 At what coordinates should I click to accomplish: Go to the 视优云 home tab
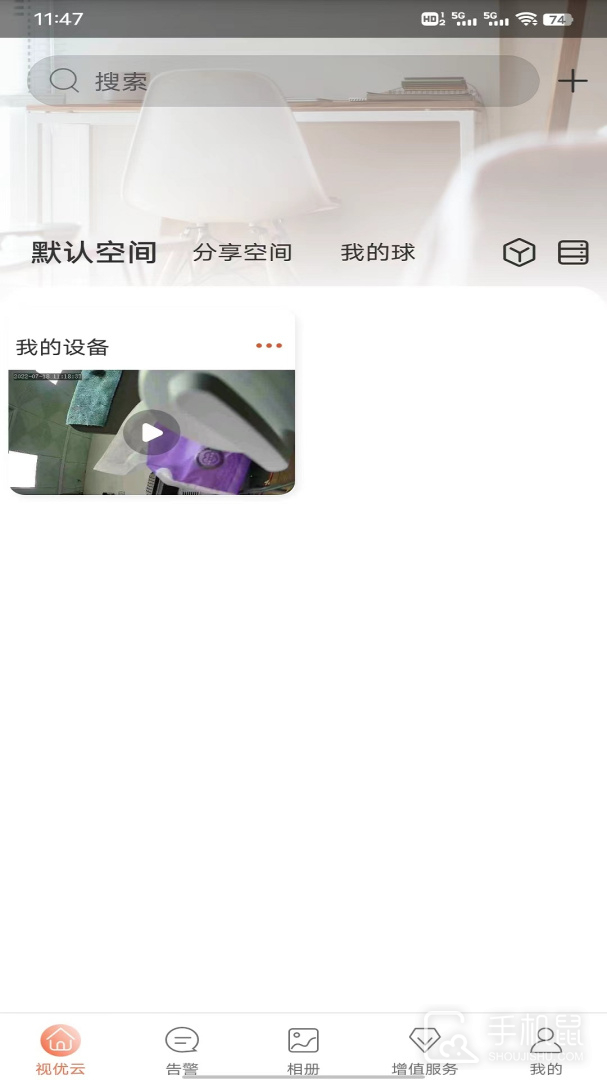(60, 1049)
